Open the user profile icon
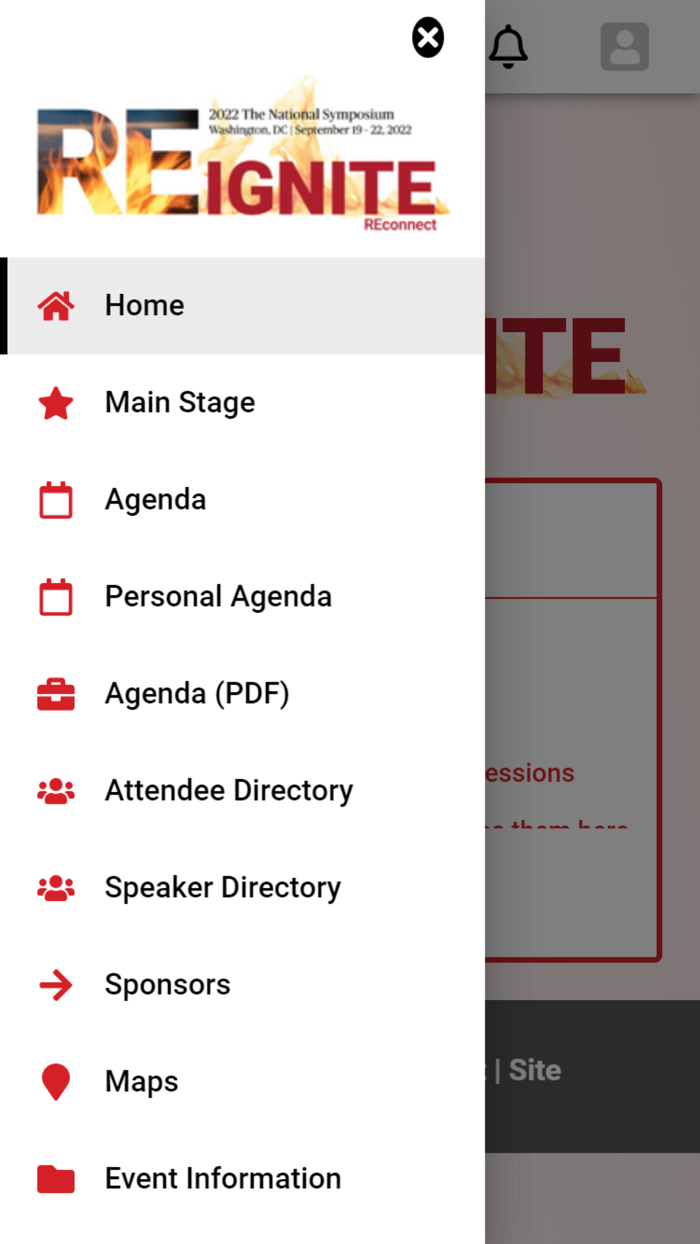 coord(625,47)
